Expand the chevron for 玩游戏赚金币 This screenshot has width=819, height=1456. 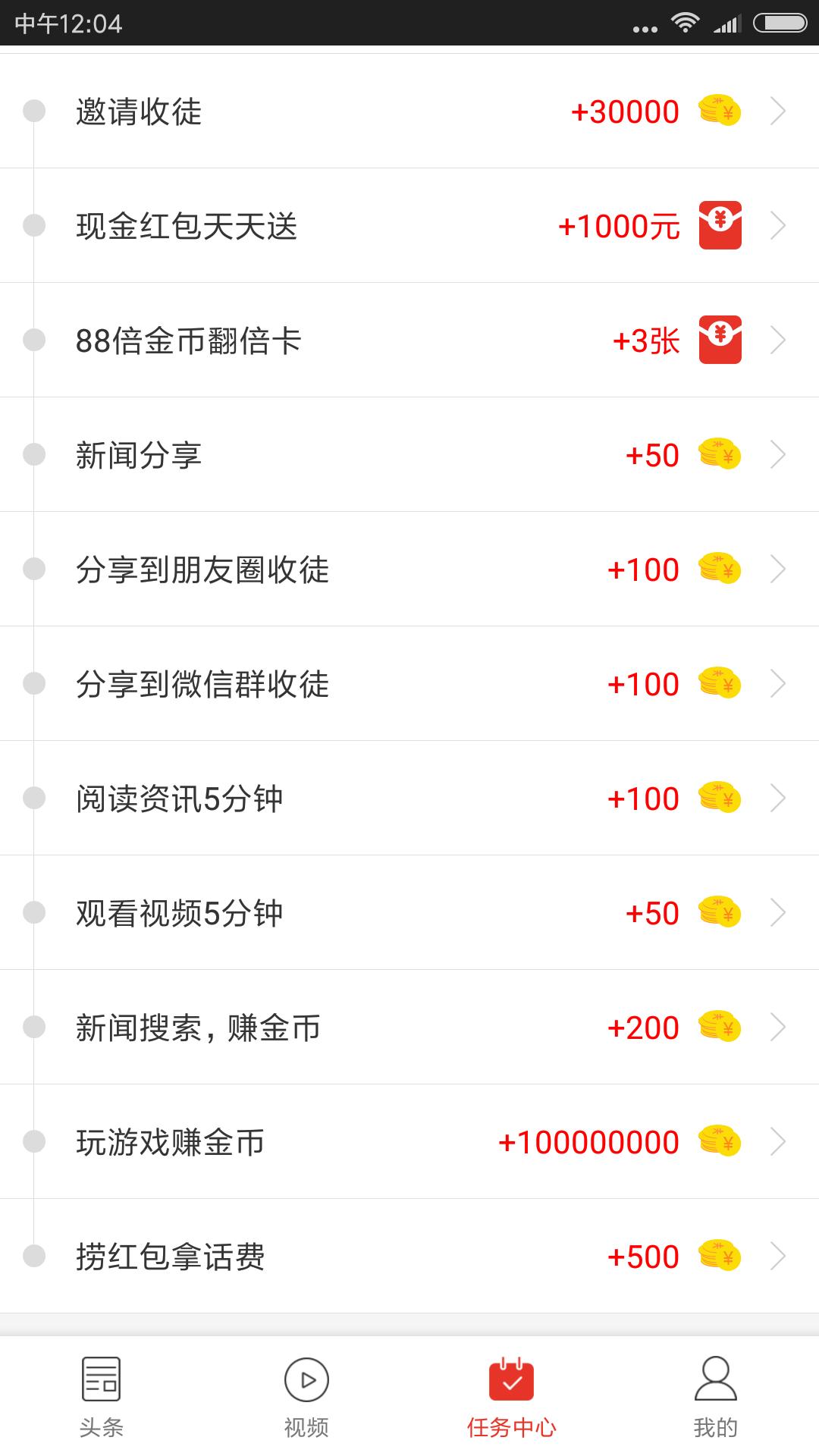click(778, 1141)
